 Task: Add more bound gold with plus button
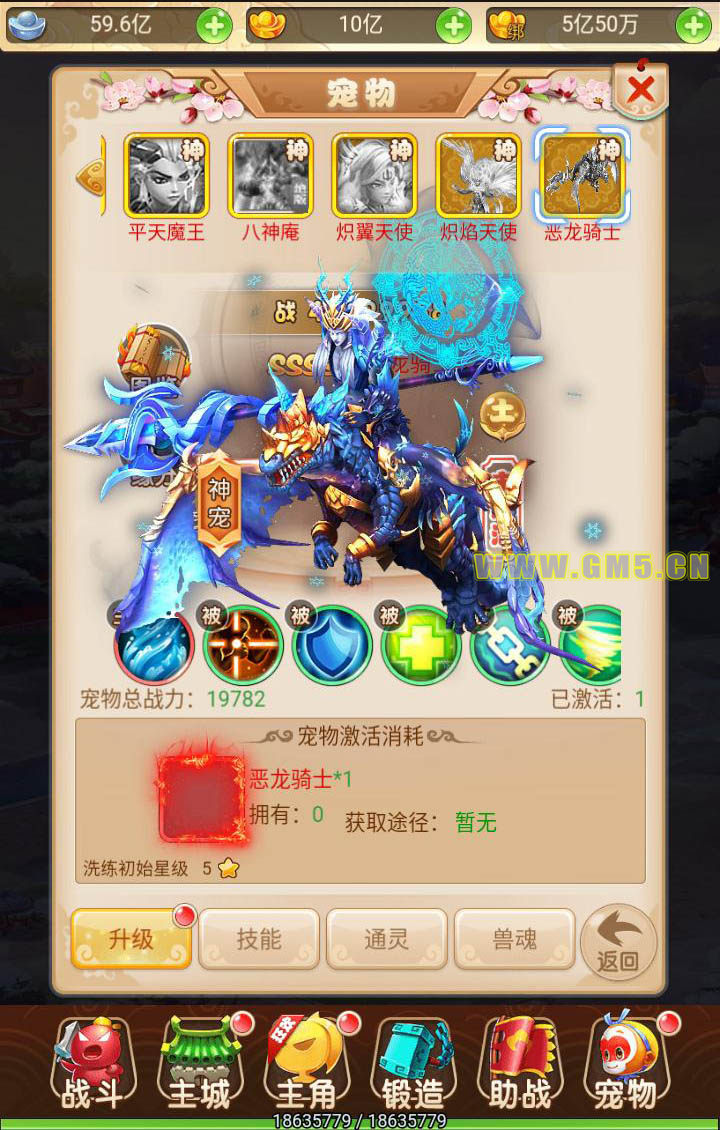pos(694,26)
